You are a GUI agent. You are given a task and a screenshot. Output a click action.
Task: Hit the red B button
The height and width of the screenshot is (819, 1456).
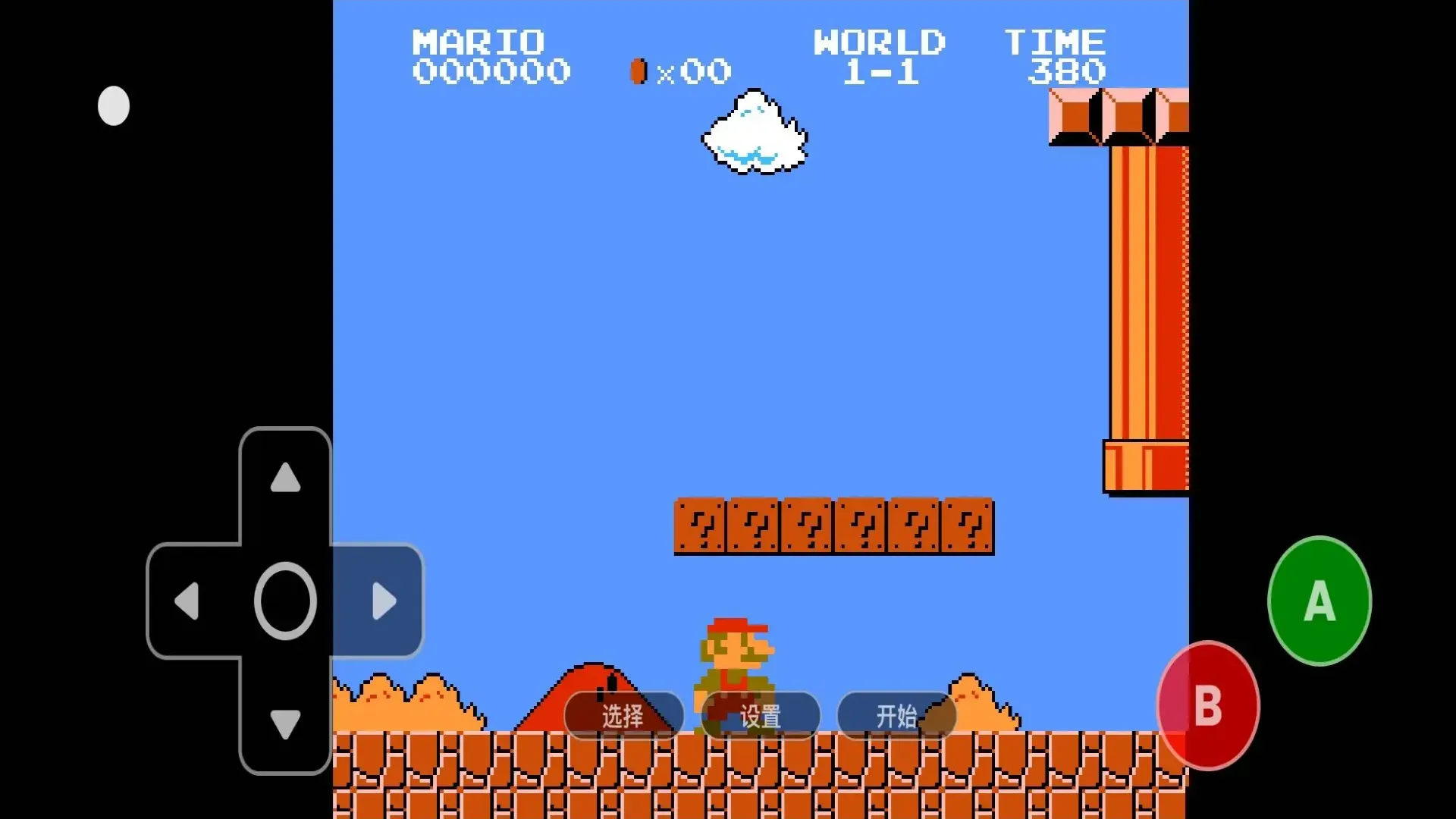[1208, 705]
